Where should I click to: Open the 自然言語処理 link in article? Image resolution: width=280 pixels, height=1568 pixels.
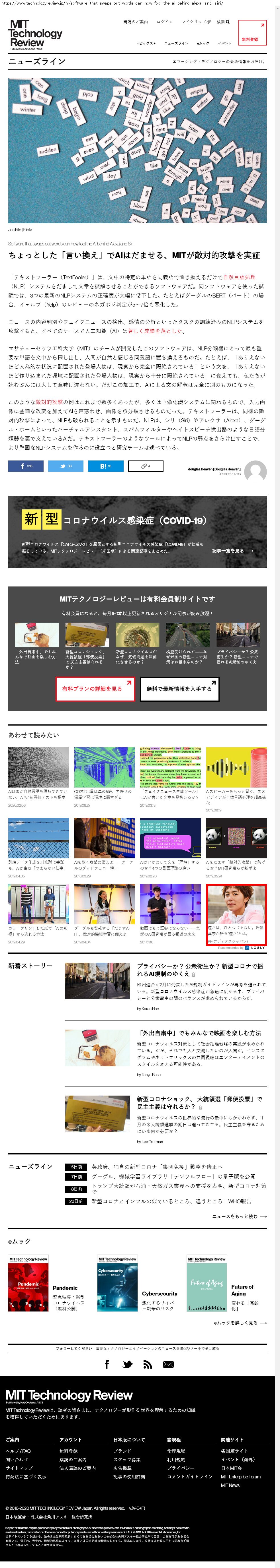pyautogui.click(x=239, y=277)
